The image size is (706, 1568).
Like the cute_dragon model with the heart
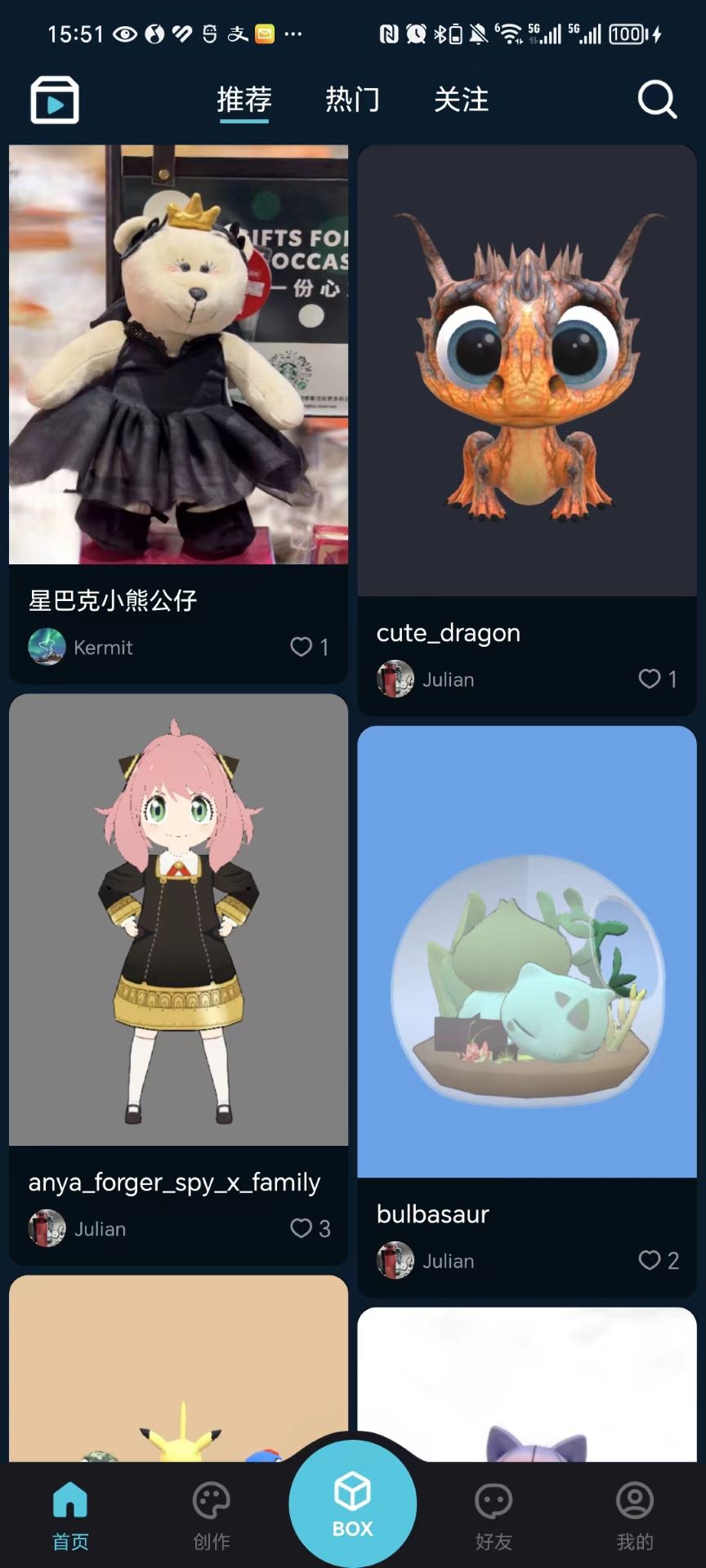(x=650, y=679)
